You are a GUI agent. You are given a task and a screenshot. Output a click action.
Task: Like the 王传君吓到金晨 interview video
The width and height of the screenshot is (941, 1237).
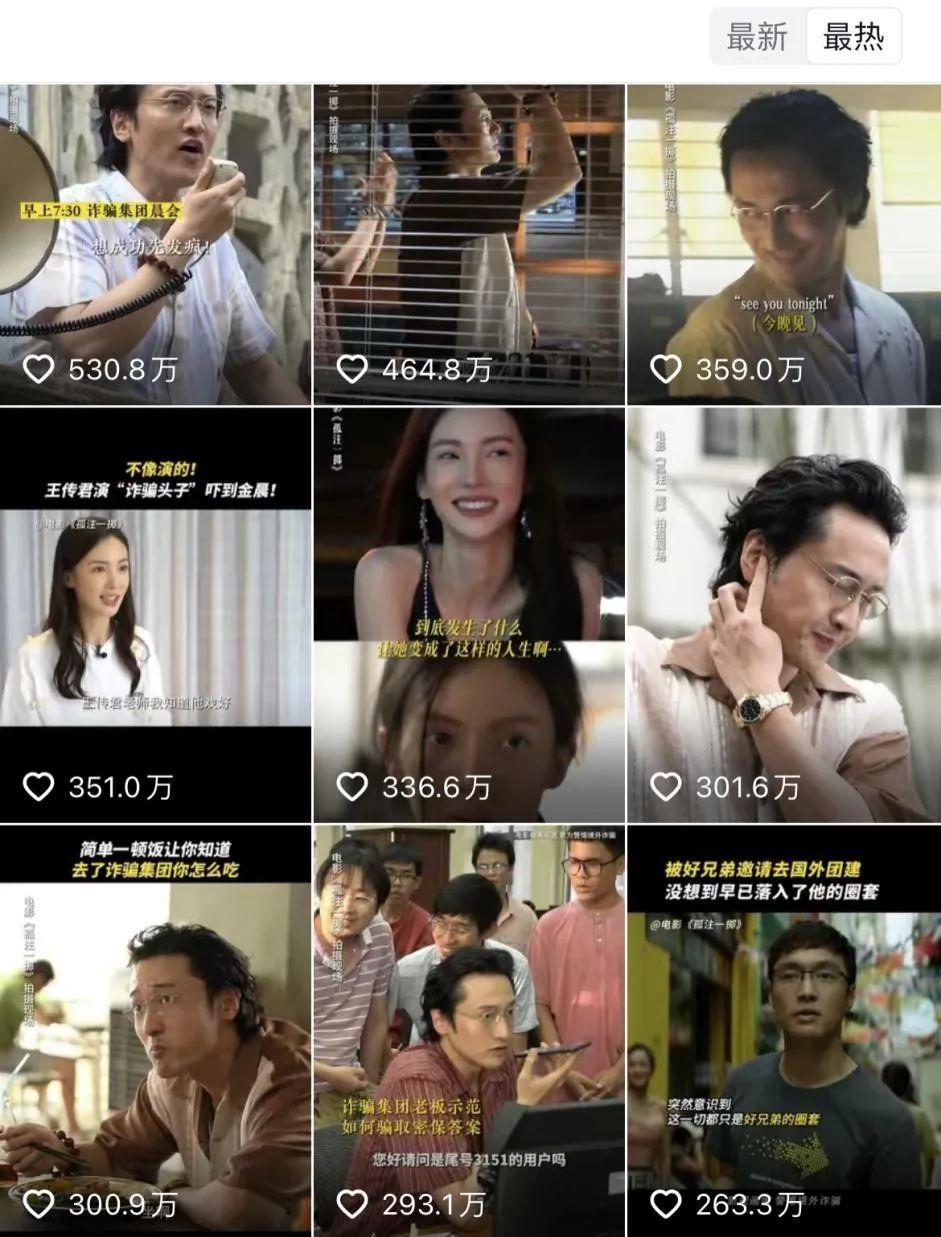pos(40,787)
